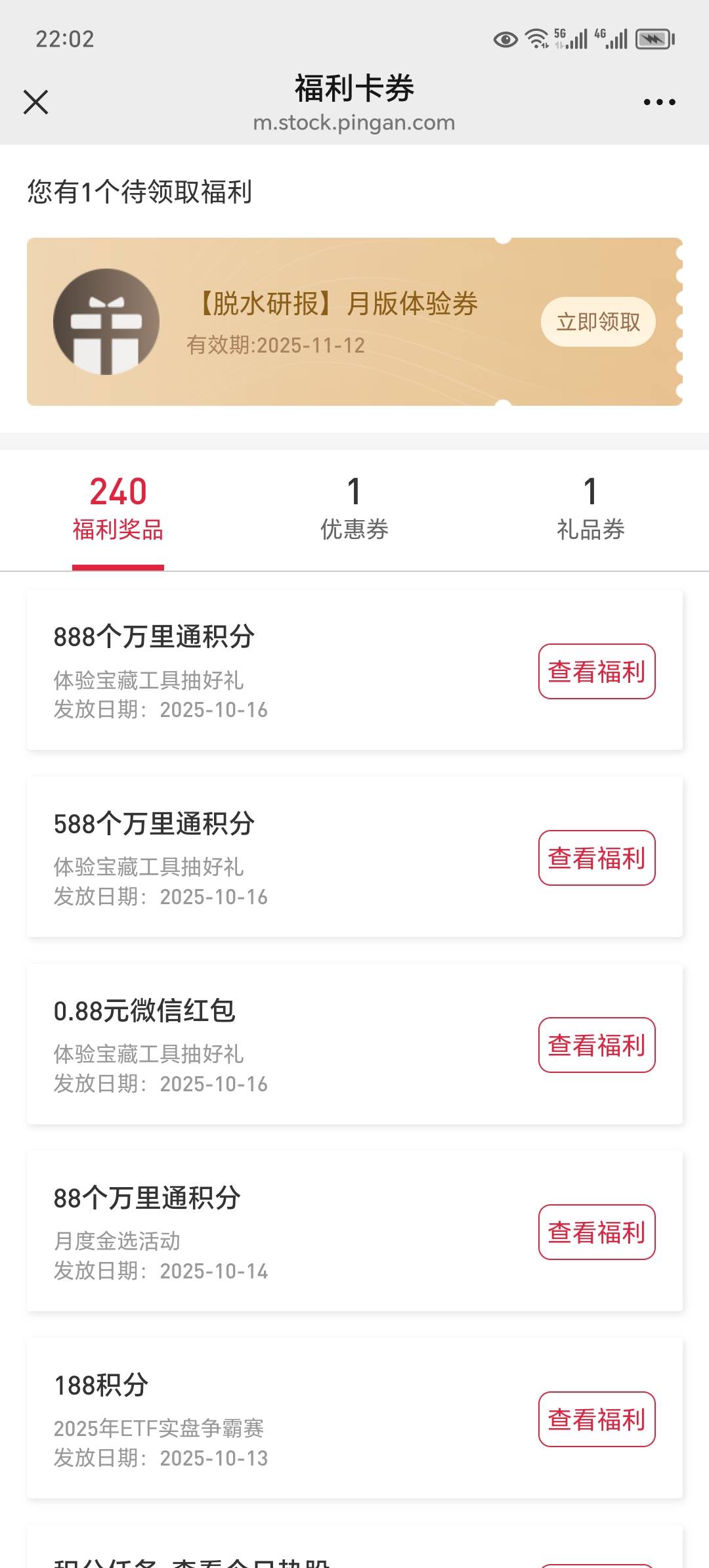709x1568 pixels.
Task: Tap 查看福利 for 588个万里通积分
Action: pos(597,858)
